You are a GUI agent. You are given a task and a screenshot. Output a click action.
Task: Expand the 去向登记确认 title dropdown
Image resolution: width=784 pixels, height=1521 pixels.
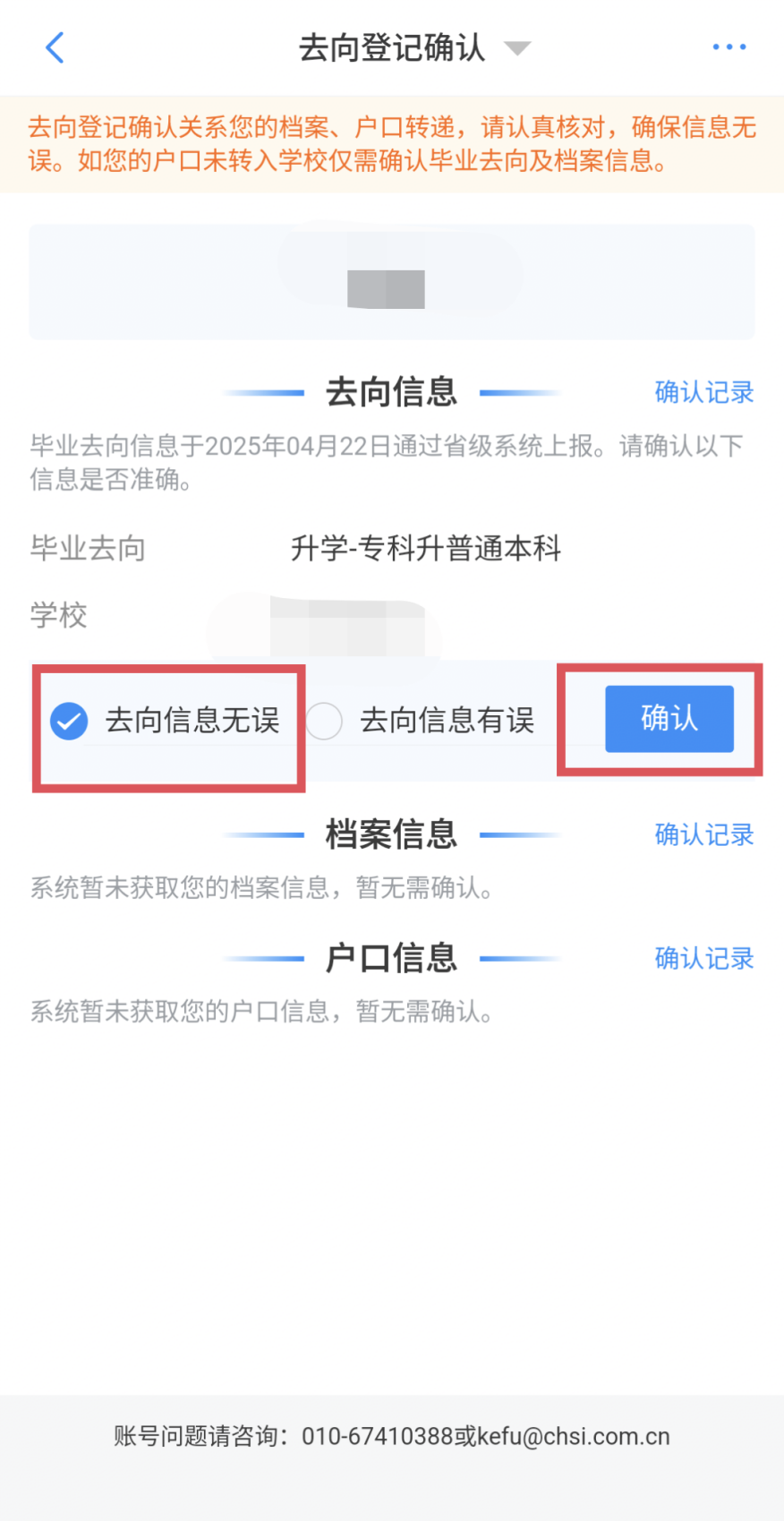(x=517, y=48)
